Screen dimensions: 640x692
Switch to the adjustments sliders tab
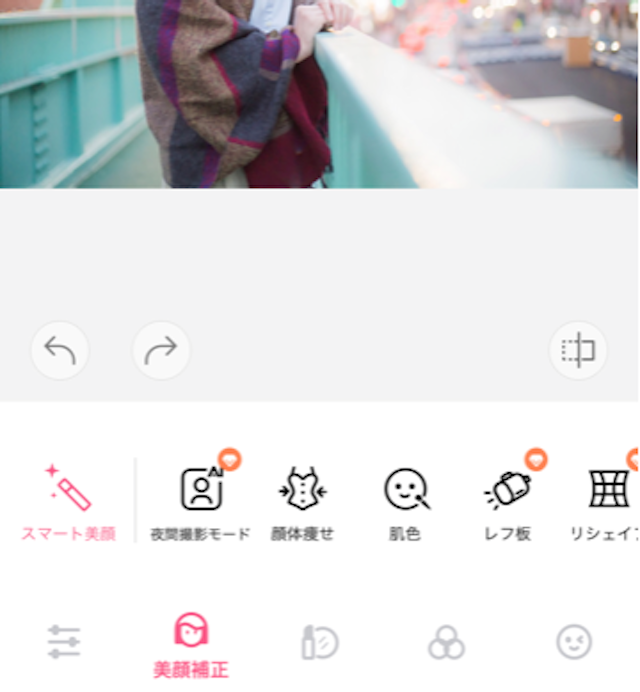[64, 641]
